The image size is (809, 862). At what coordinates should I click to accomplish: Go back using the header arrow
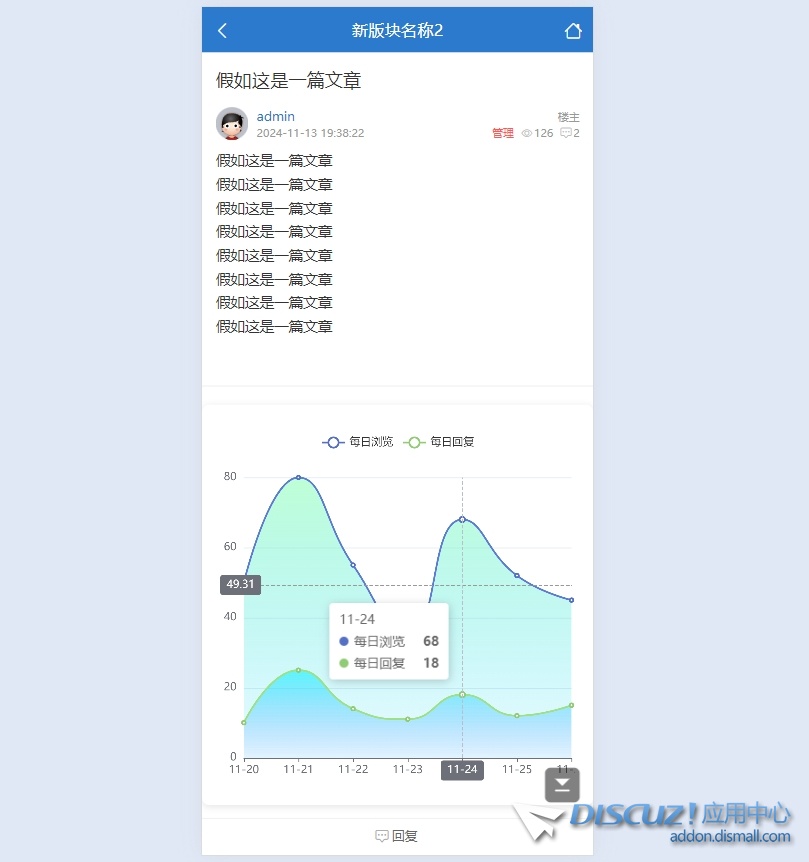click(x=222, y=31)
